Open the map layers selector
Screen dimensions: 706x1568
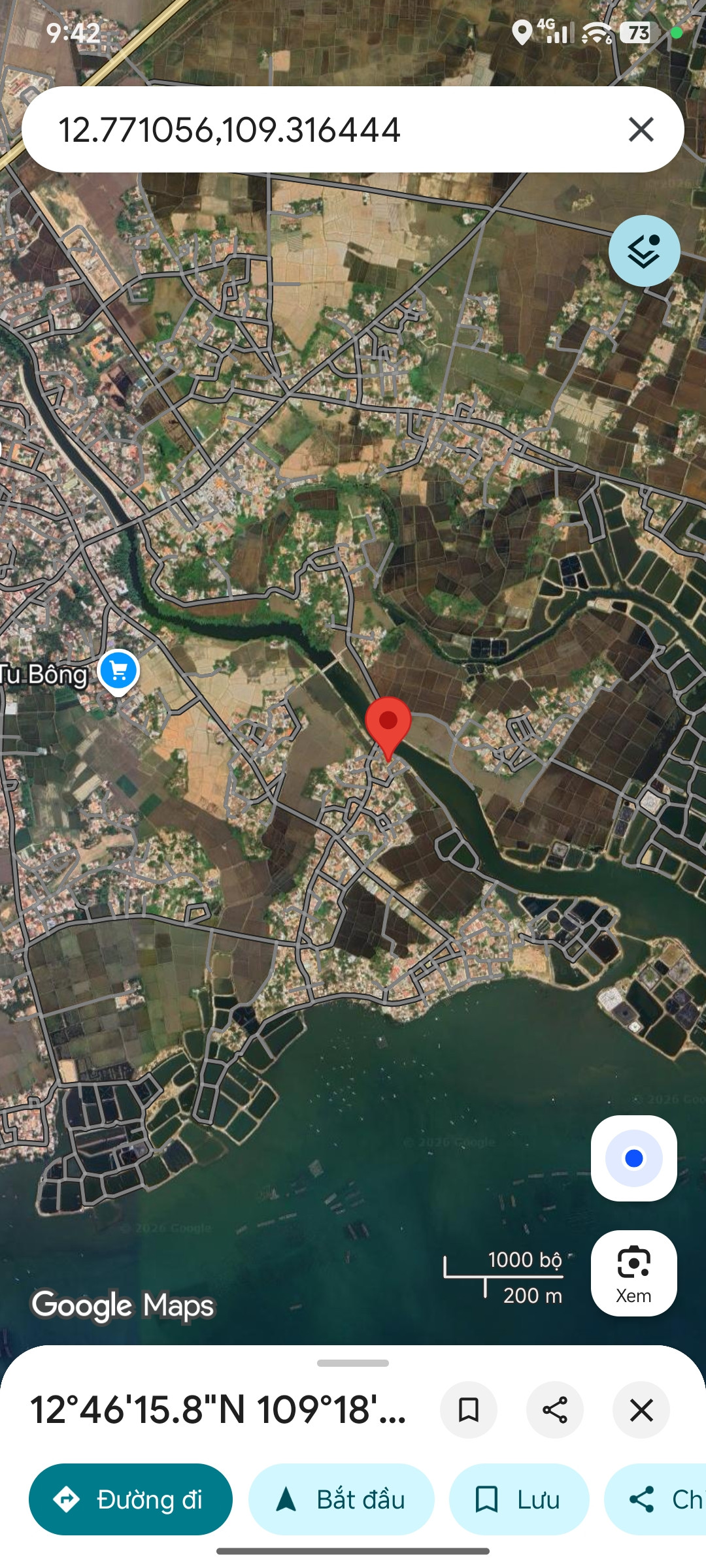click(645, 251)
